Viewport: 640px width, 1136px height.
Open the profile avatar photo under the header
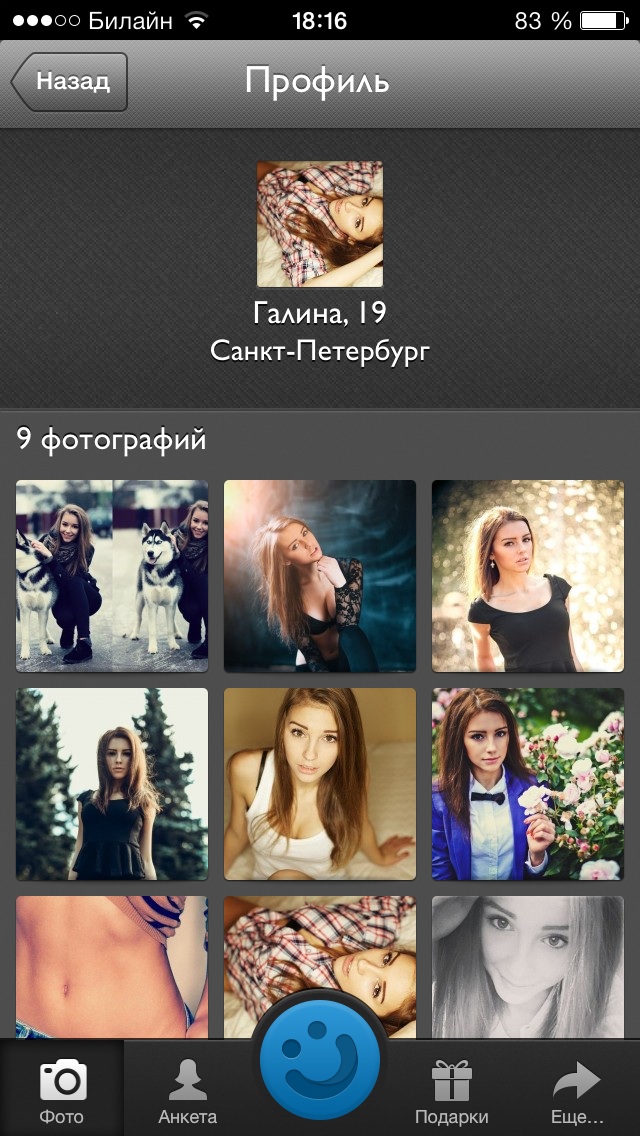[319, 224]
